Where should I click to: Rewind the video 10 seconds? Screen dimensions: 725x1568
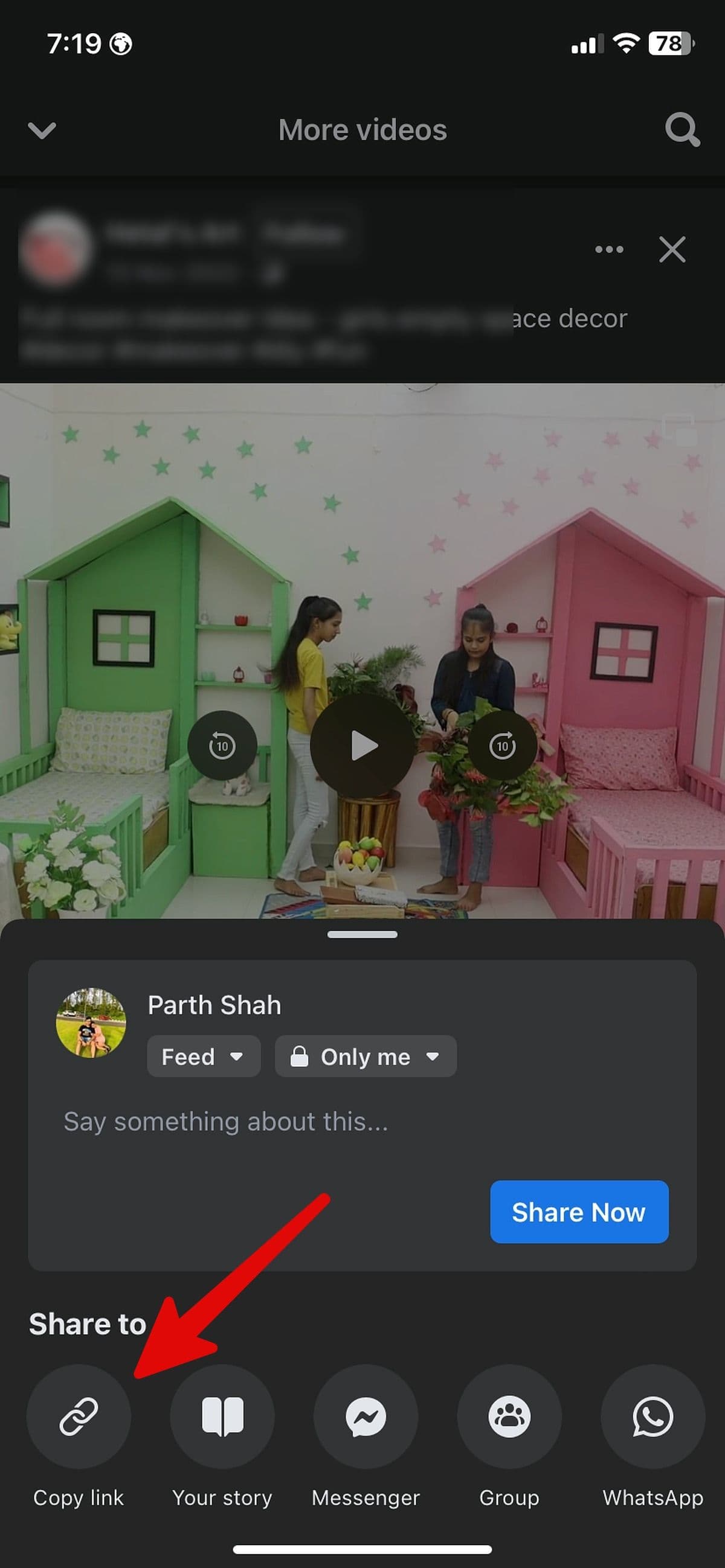tap(222, 746)
